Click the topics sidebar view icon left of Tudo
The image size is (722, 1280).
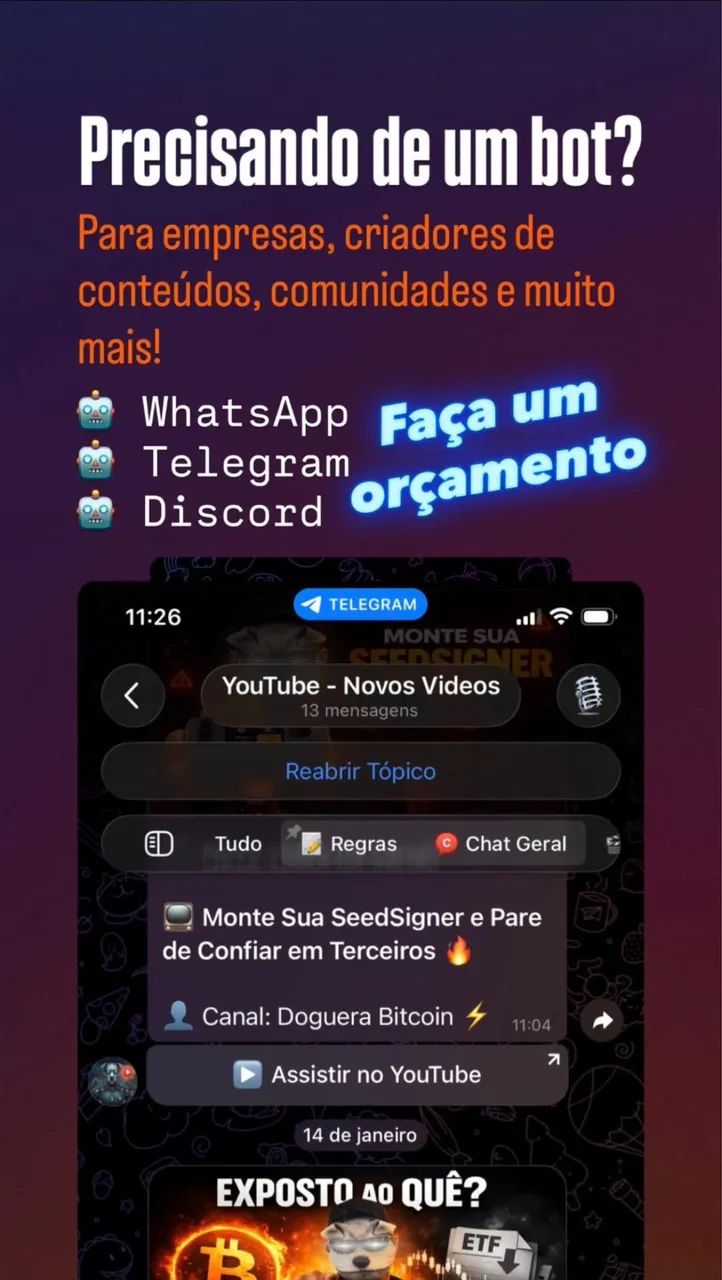[x=158, y=843]
